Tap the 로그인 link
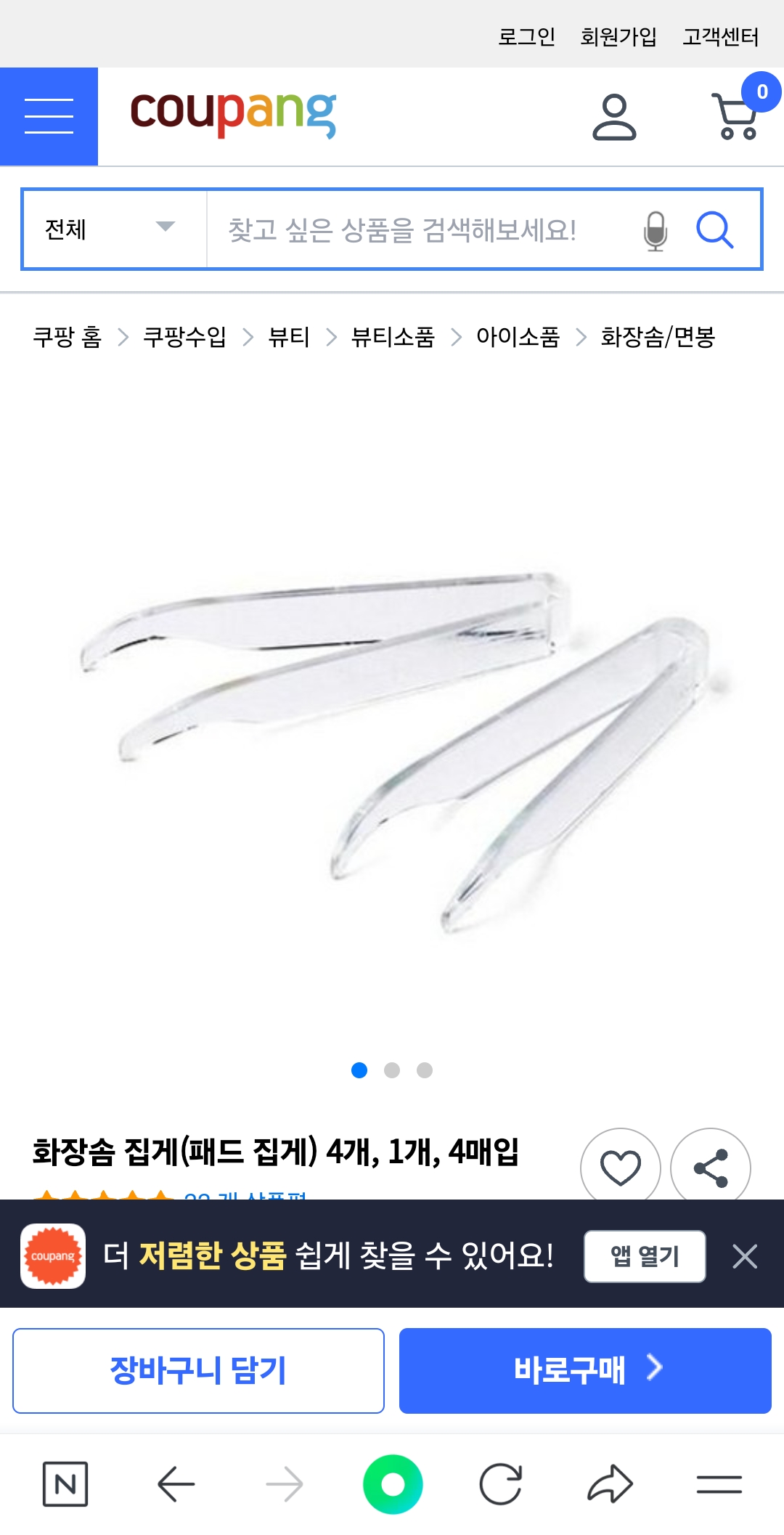Viewport: 784px width, 1535px height. (x=526, y=36)
